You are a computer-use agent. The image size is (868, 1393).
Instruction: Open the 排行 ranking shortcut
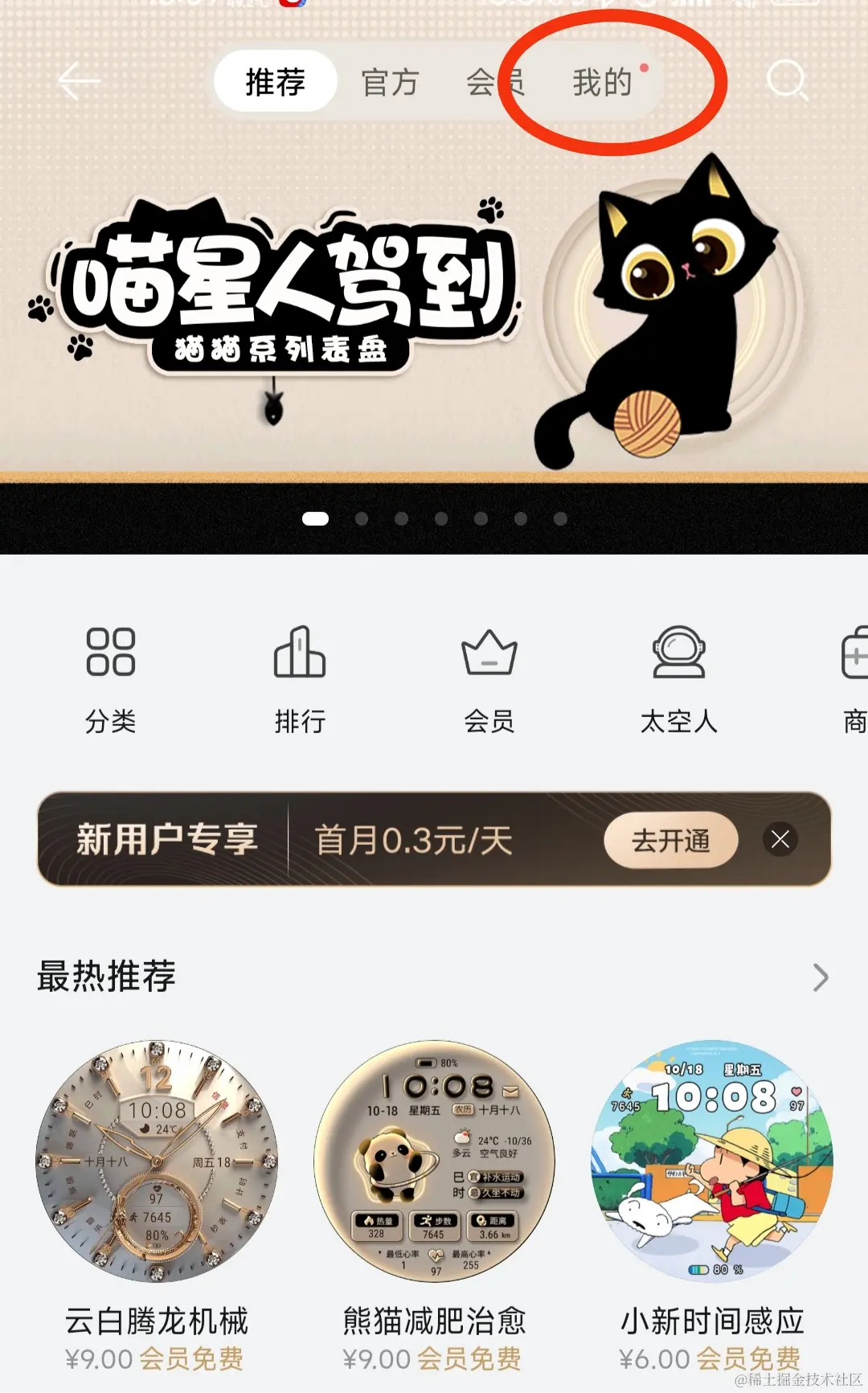300,679
